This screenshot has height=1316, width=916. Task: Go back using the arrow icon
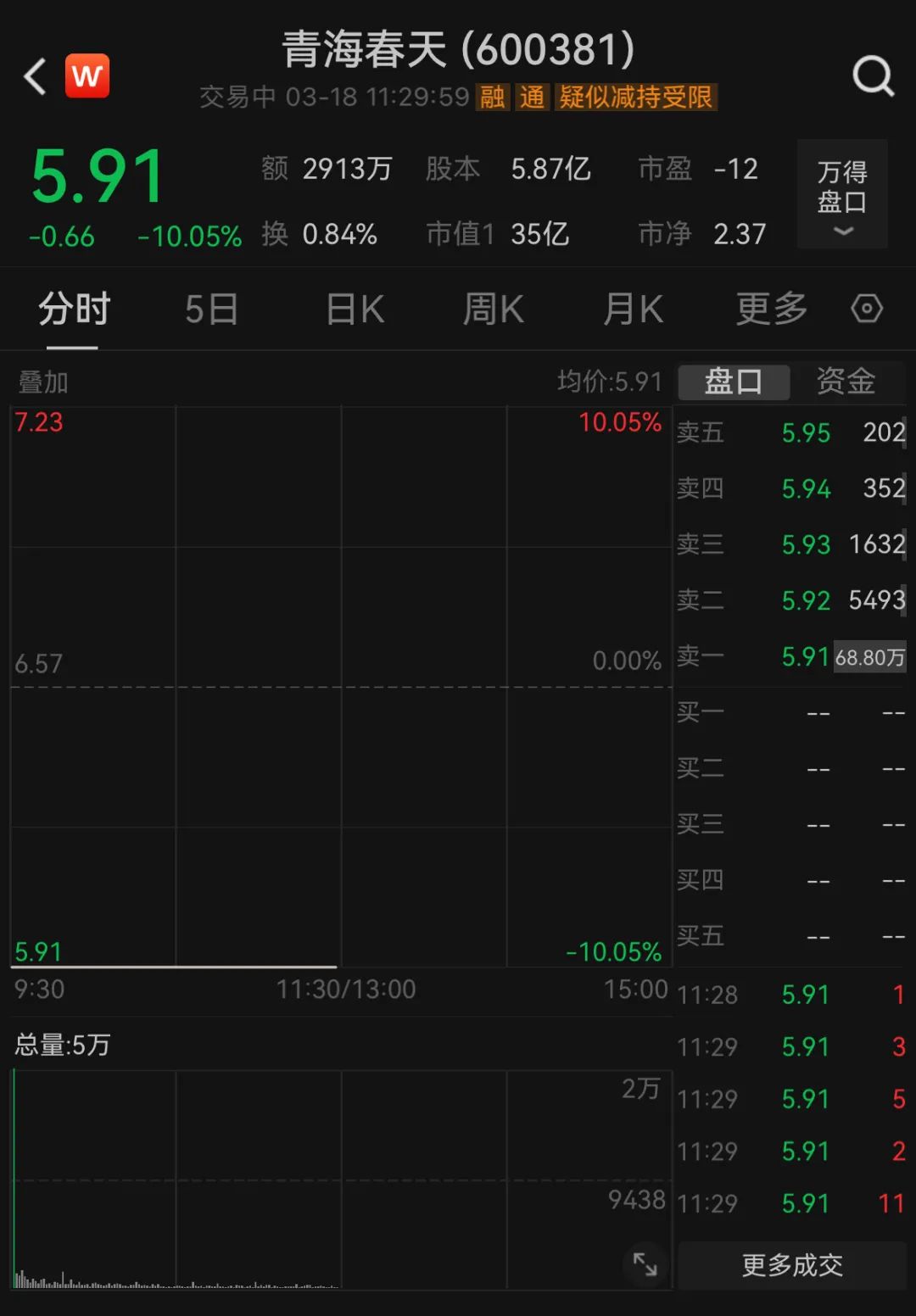tap(35, 76)
